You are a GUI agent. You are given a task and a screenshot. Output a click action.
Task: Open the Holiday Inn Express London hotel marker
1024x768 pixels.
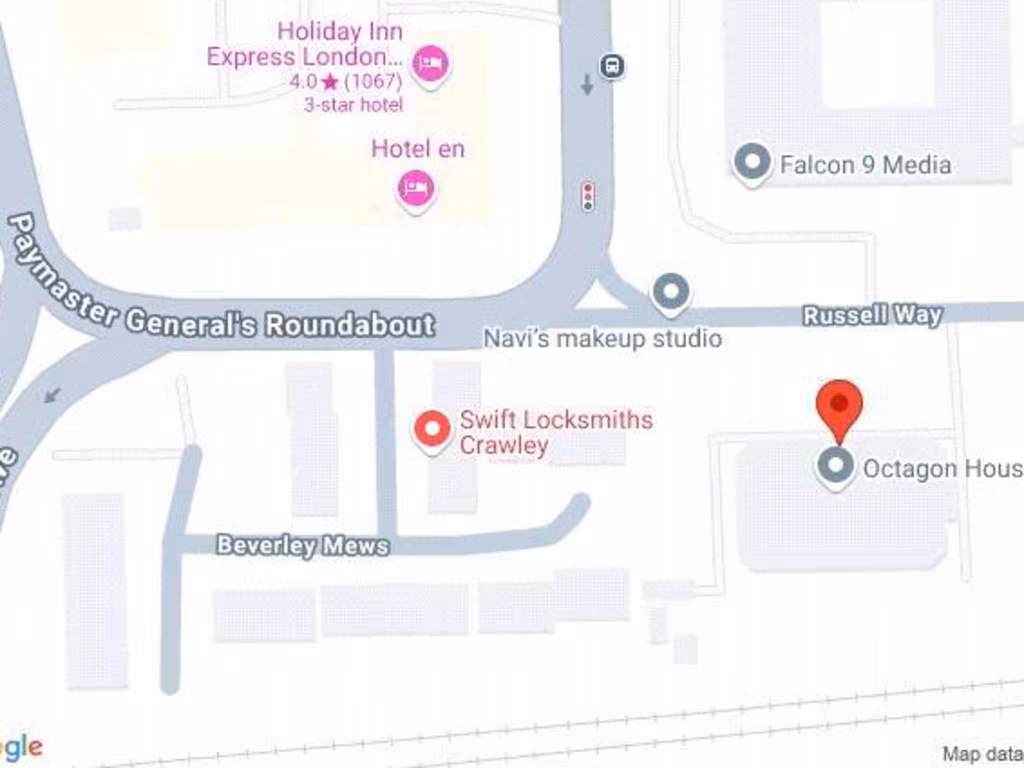coord(431,65)
